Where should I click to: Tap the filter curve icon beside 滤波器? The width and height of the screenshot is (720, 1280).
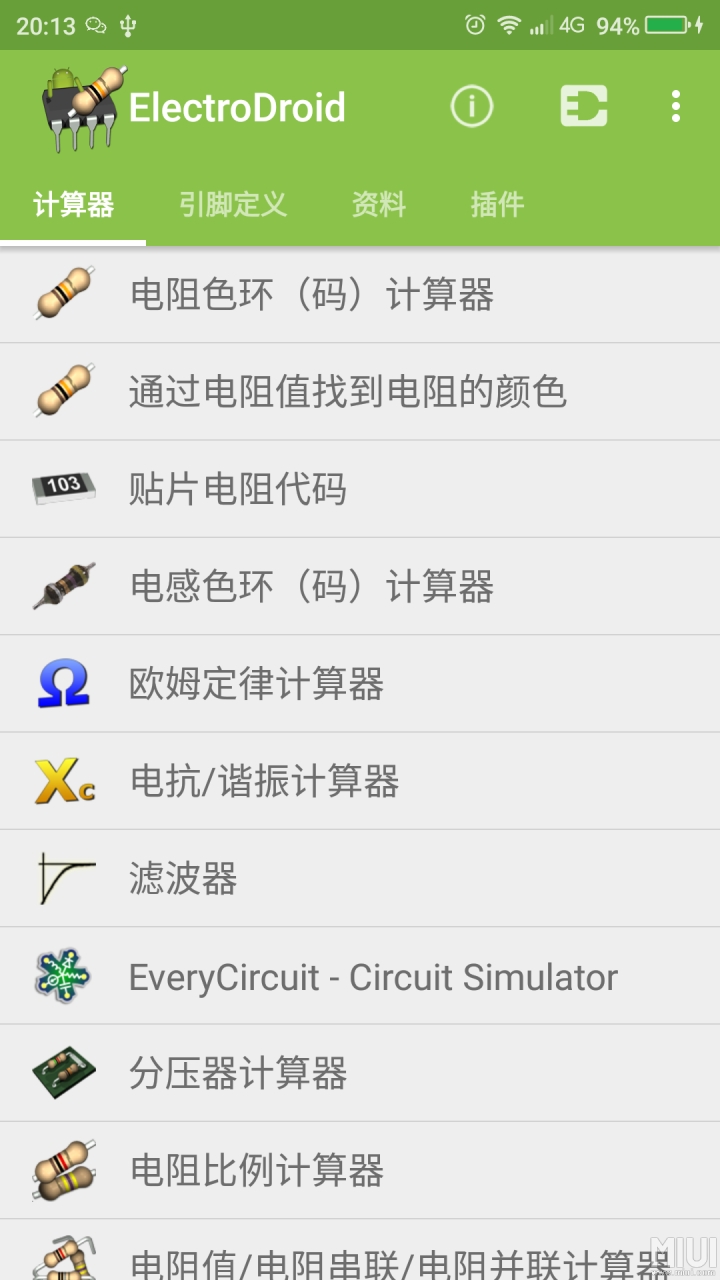click(62, 878)
